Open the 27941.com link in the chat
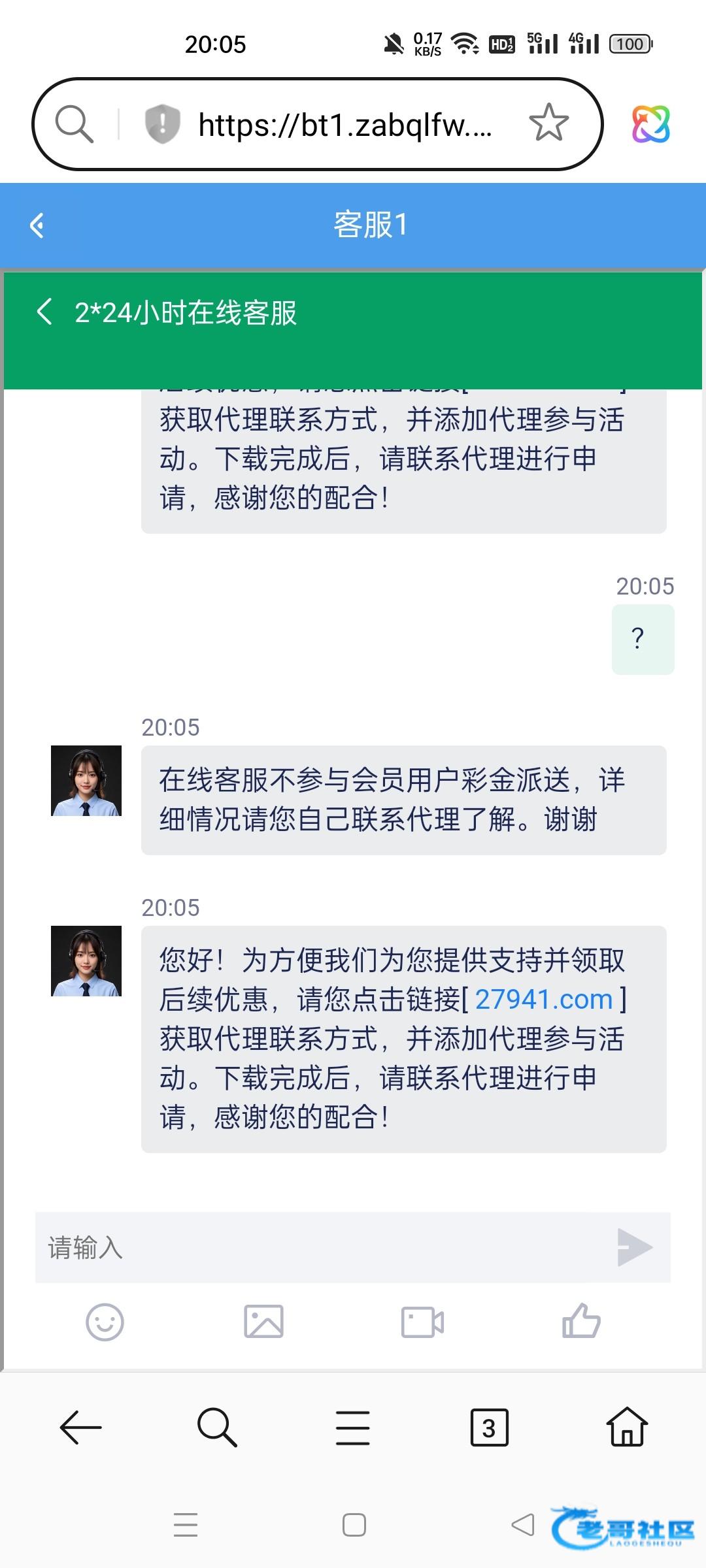Viewport: 706px width, 1568px height. pos(544,1000)
